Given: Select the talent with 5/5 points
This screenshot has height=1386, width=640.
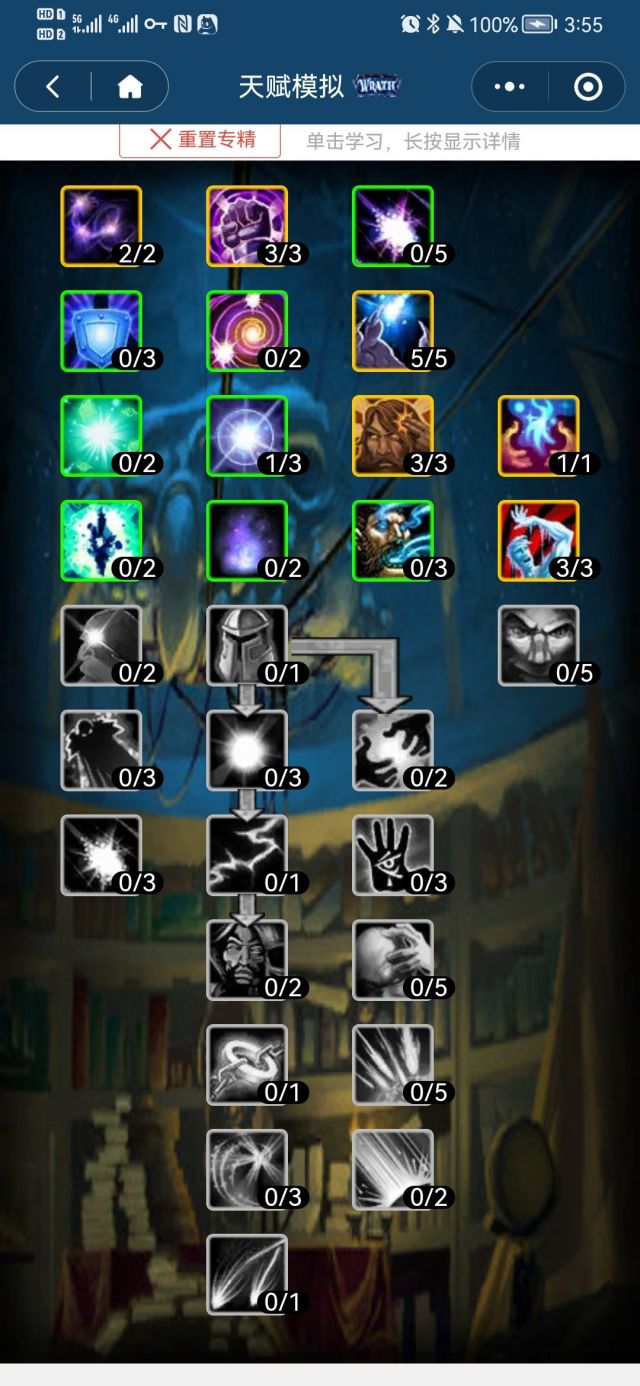Looking at the screenshot, I should click(393, 331).
